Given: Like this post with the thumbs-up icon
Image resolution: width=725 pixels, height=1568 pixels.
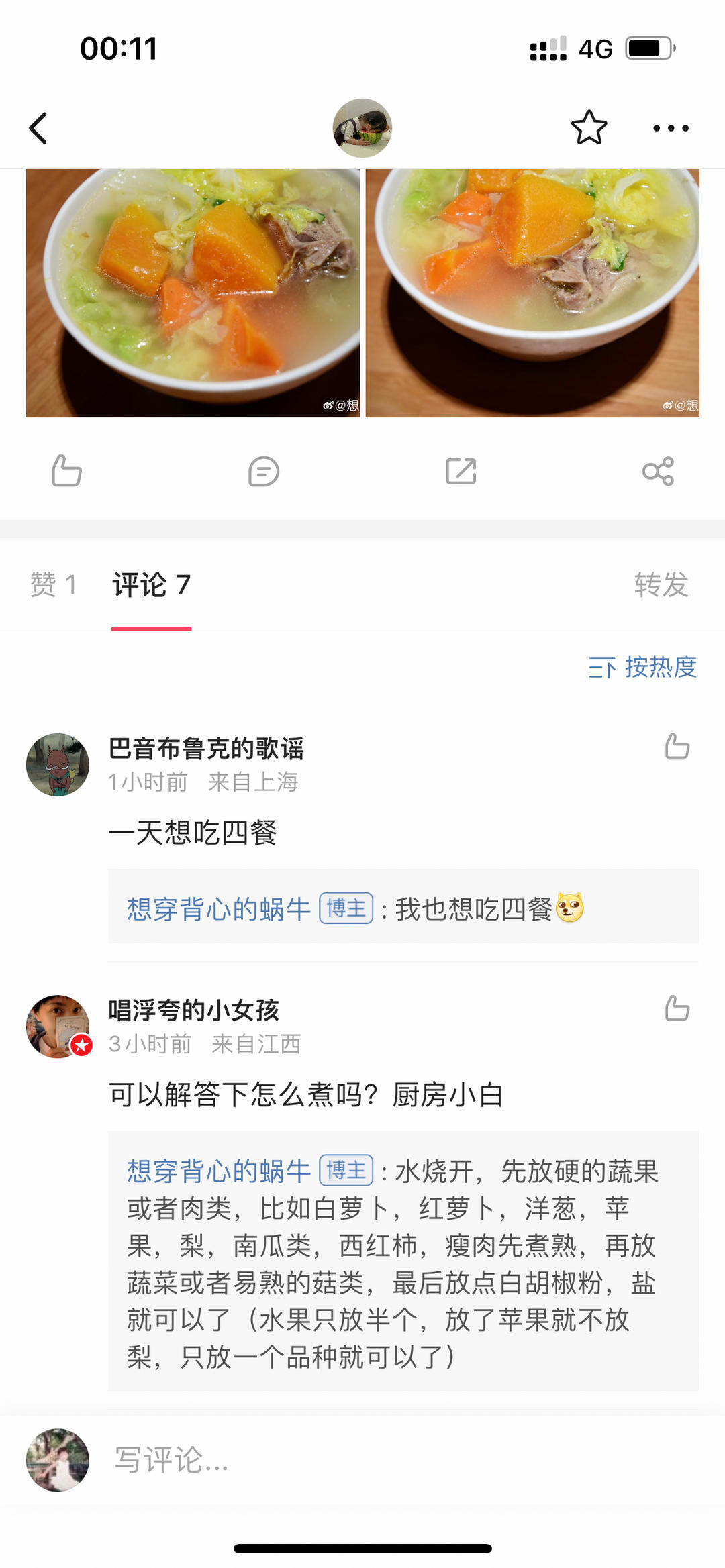Looking at the screenshot, I should (x=66, y=471).
